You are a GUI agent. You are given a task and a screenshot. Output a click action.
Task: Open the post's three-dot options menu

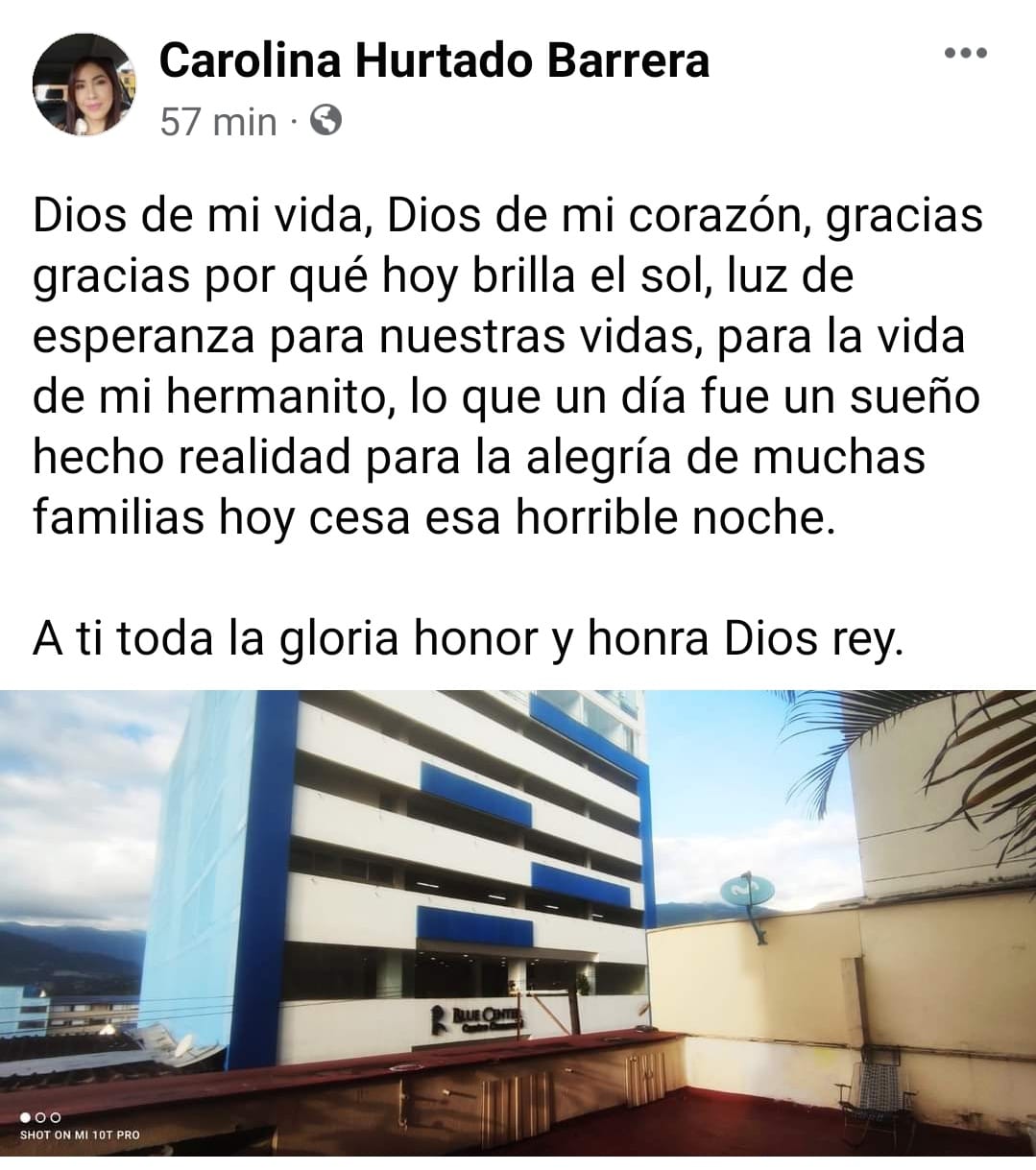tap(965, 53)
